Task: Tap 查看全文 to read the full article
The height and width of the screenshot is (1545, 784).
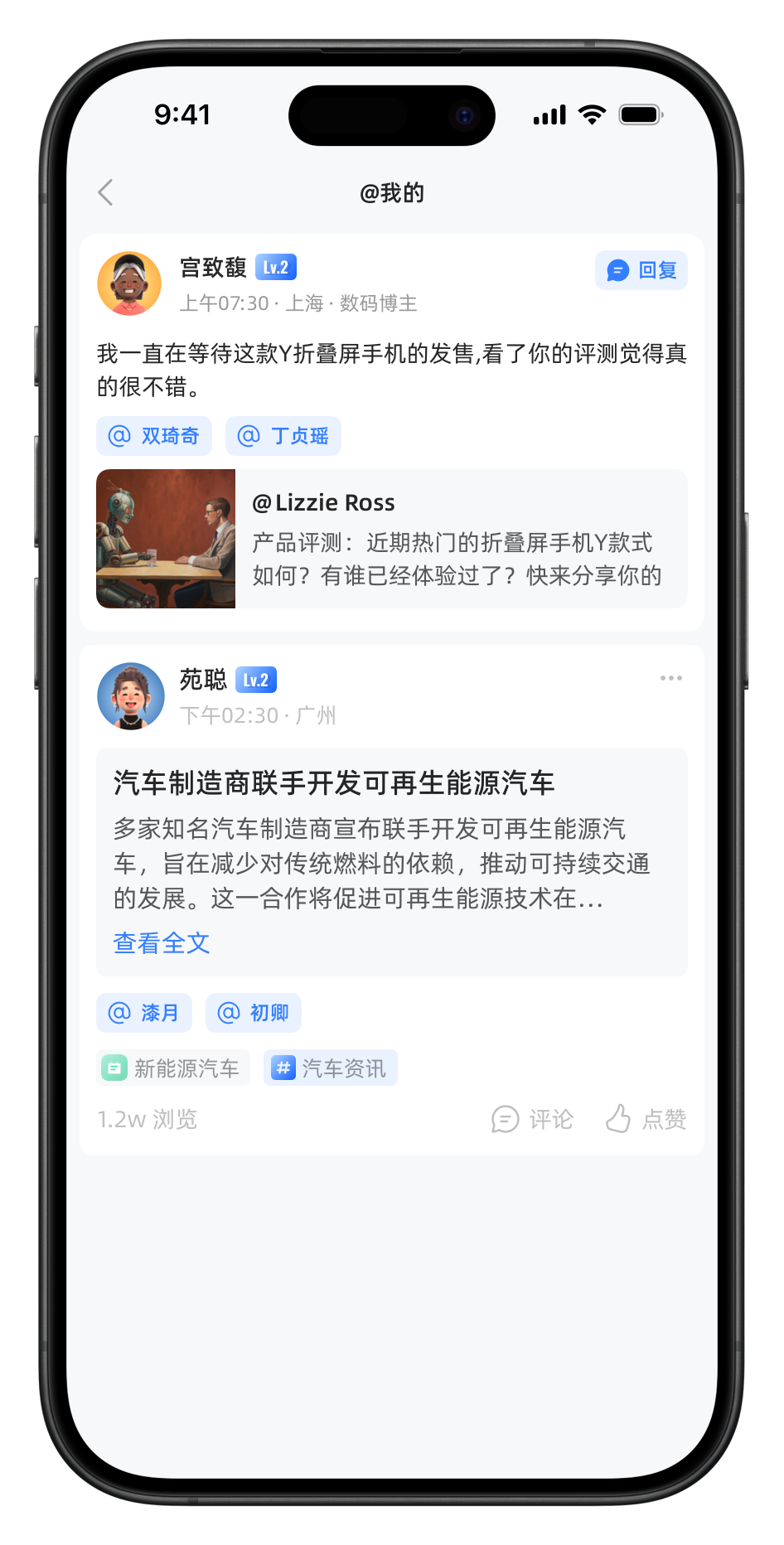Action: click(162, 942)
